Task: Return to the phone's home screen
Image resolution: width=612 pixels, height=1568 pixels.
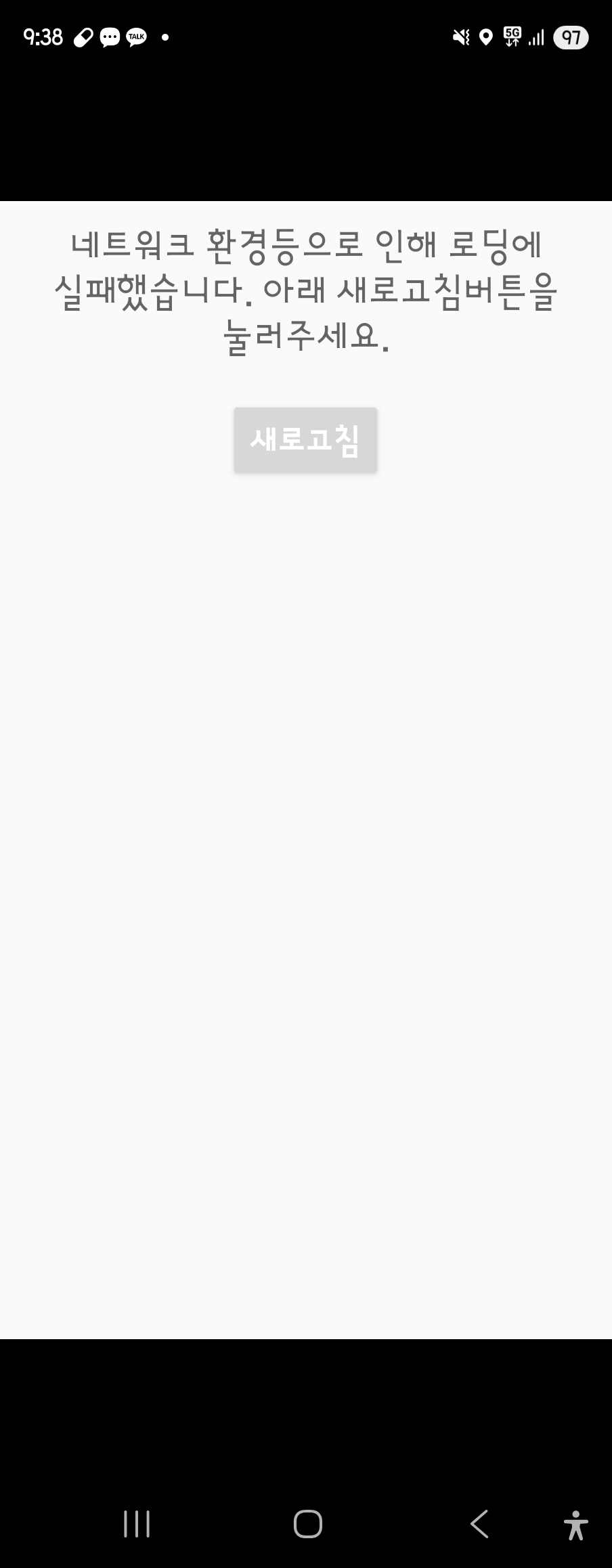Action: 307,1524
